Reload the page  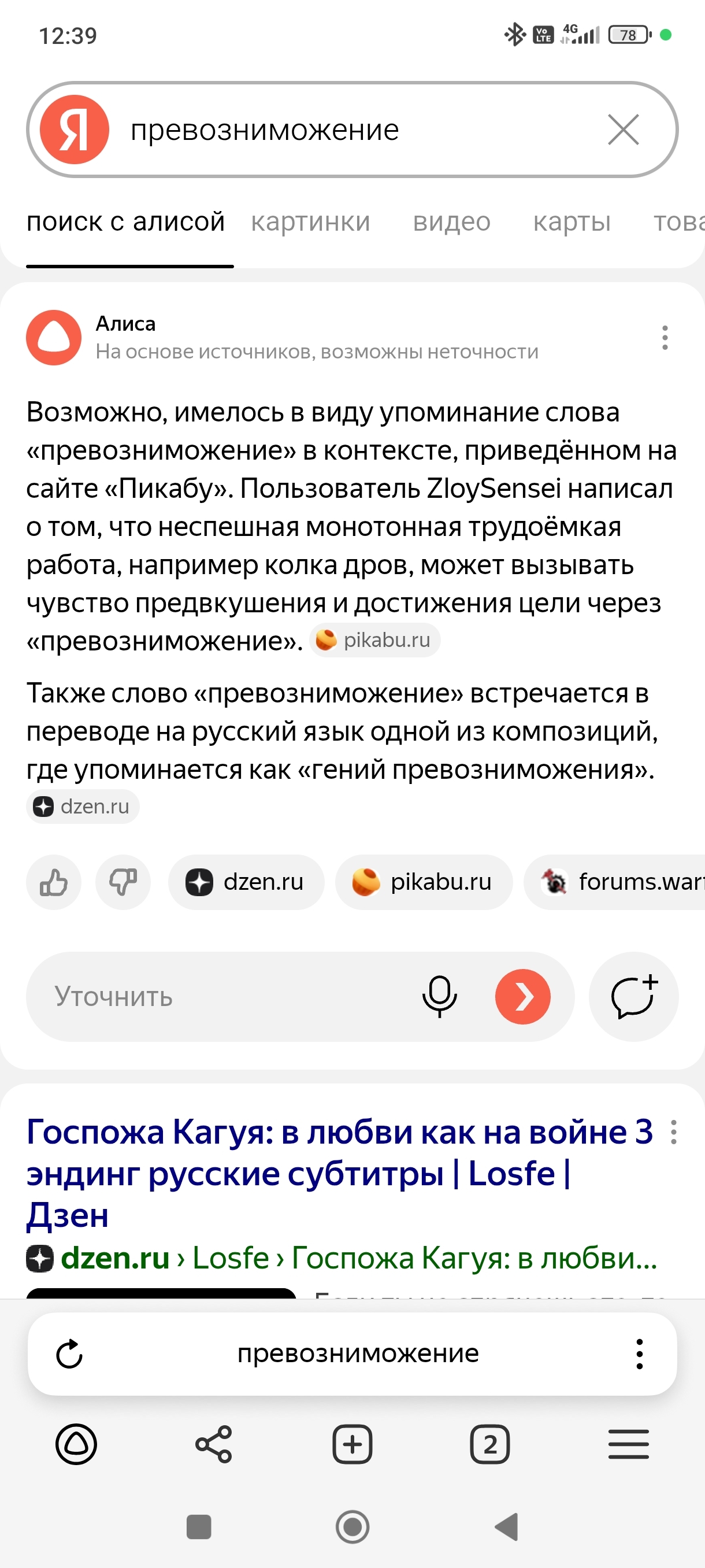coord(69,1354)
